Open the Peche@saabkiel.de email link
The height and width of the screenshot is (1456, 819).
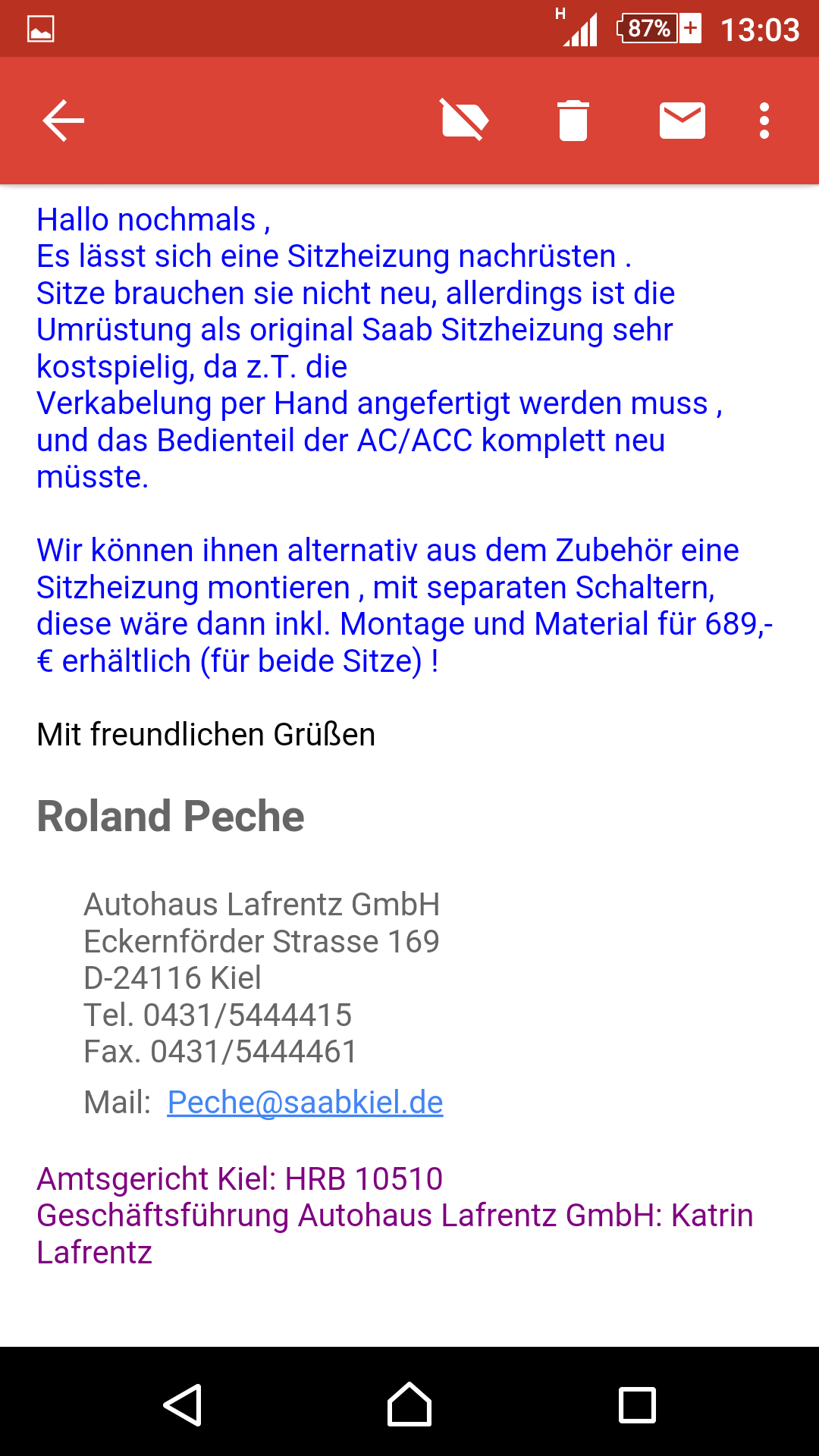[x=305, y=1102]
